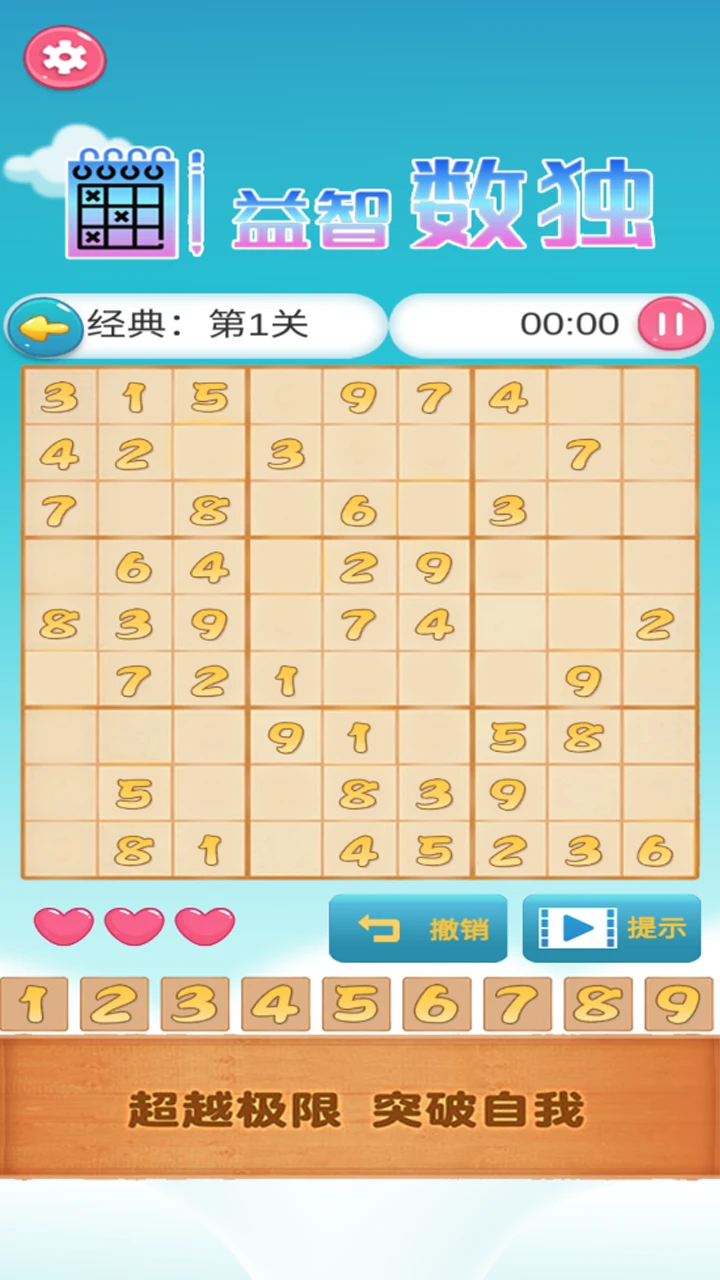
Task: Select the empty cell between 5 and 9 in first row
Action: coord(285,397)
